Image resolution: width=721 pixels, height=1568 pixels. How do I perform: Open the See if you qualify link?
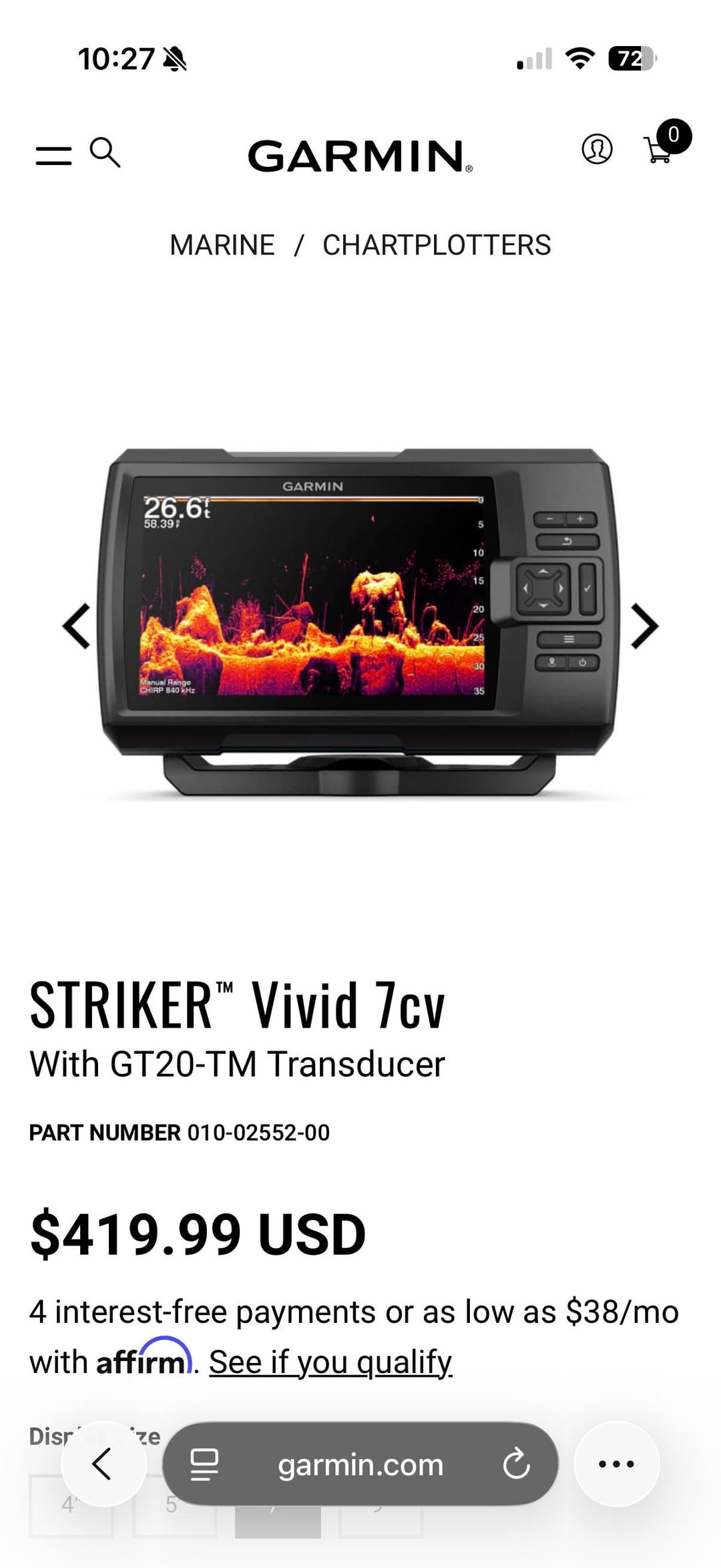[x=330, y=1362]
